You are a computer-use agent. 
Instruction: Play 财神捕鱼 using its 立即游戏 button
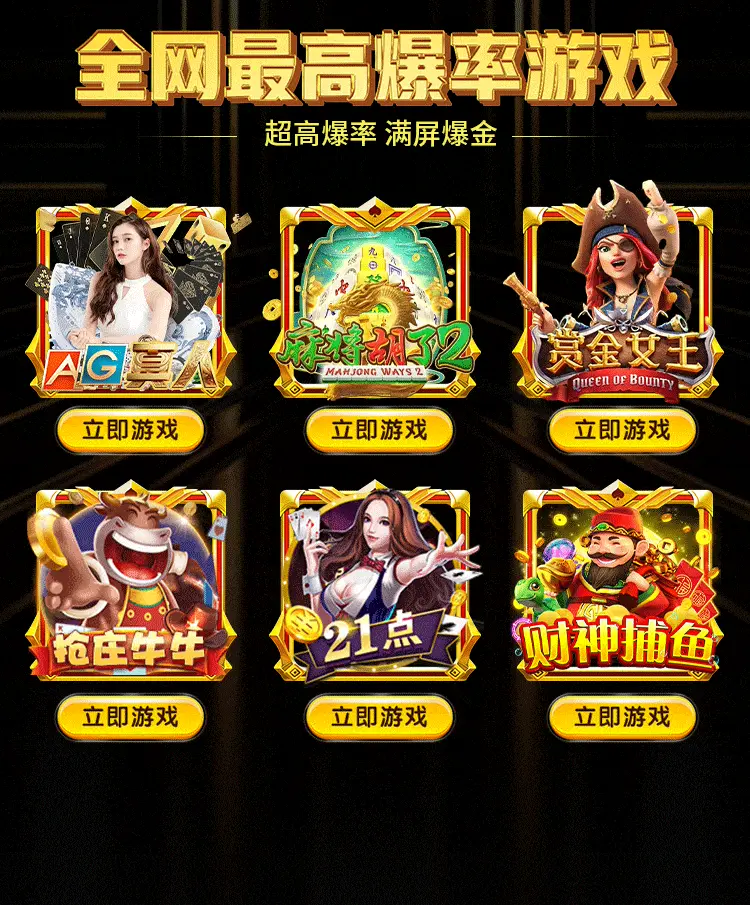pos(622,717)
